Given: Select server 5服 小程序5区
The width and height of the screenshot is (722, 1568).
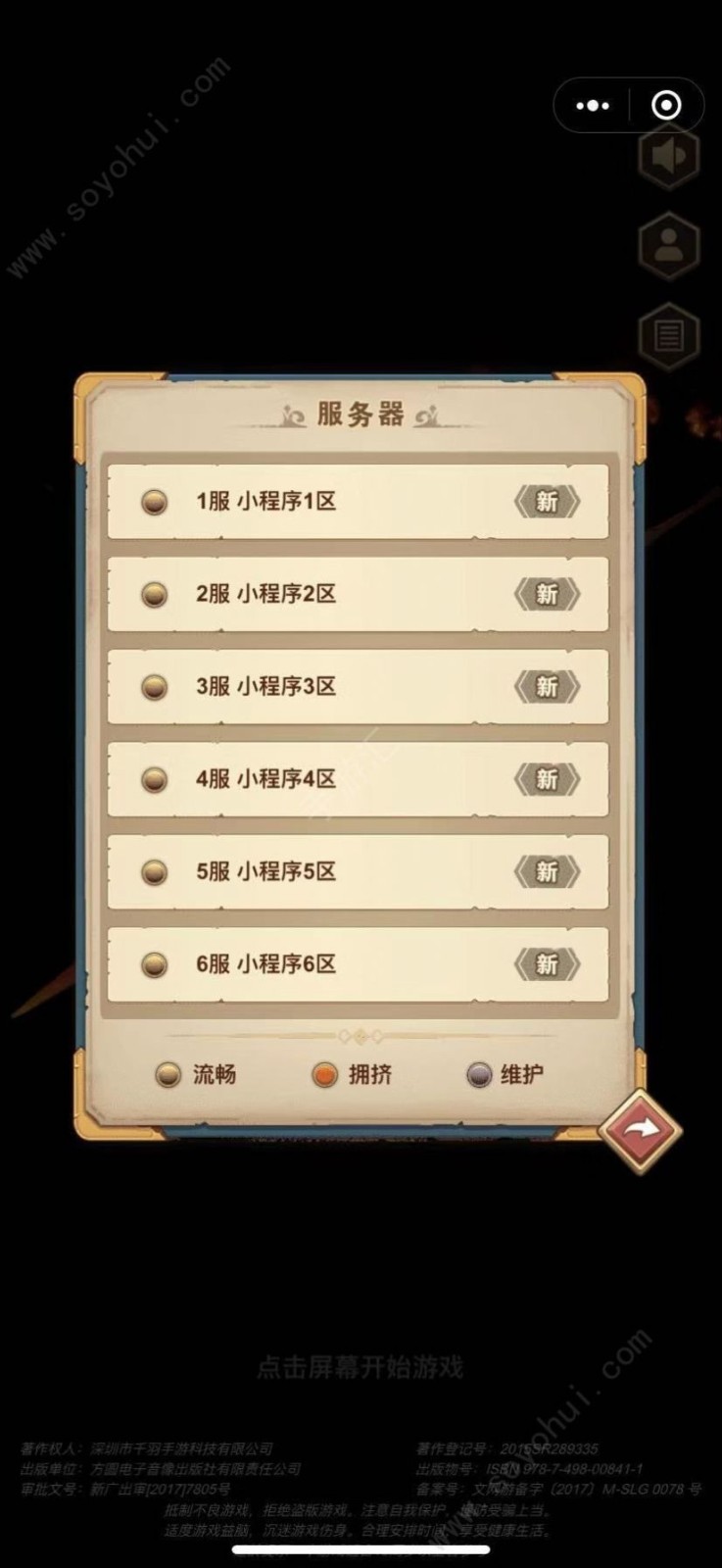Looking at the screenshot, I should coord(358,871).
